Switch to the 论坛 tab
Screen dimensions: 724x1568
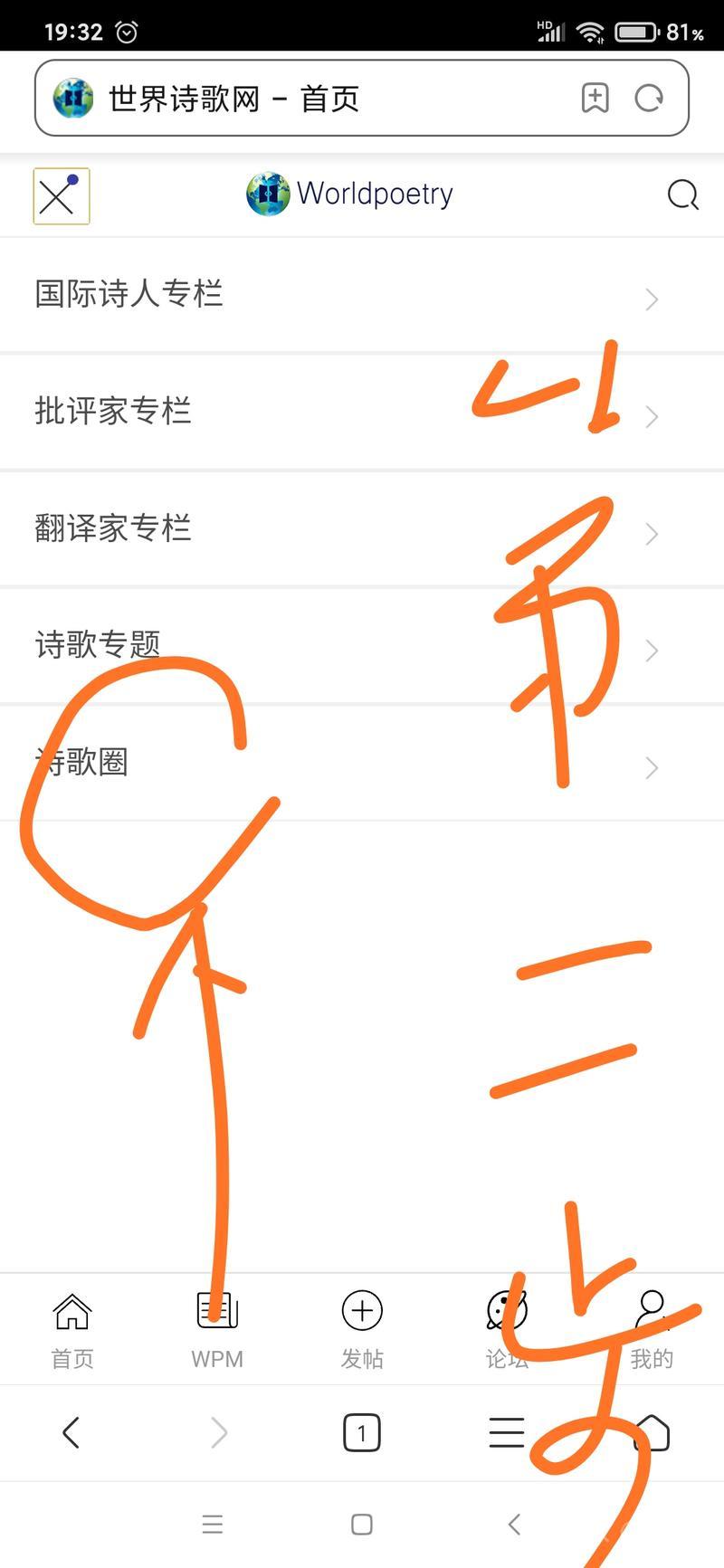[507, 1328]
